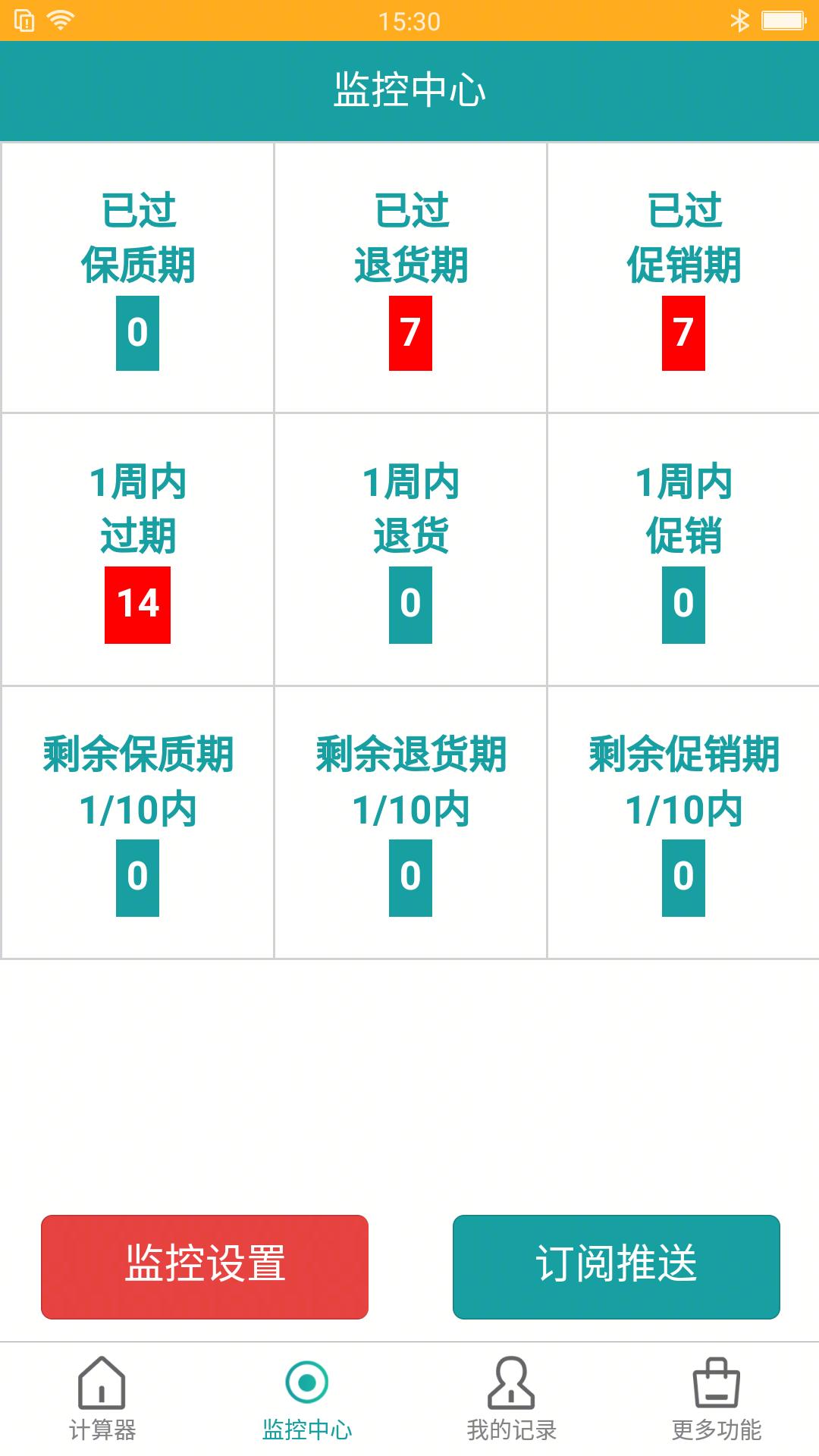Tap the 监控设置 button

point(205,1266)
